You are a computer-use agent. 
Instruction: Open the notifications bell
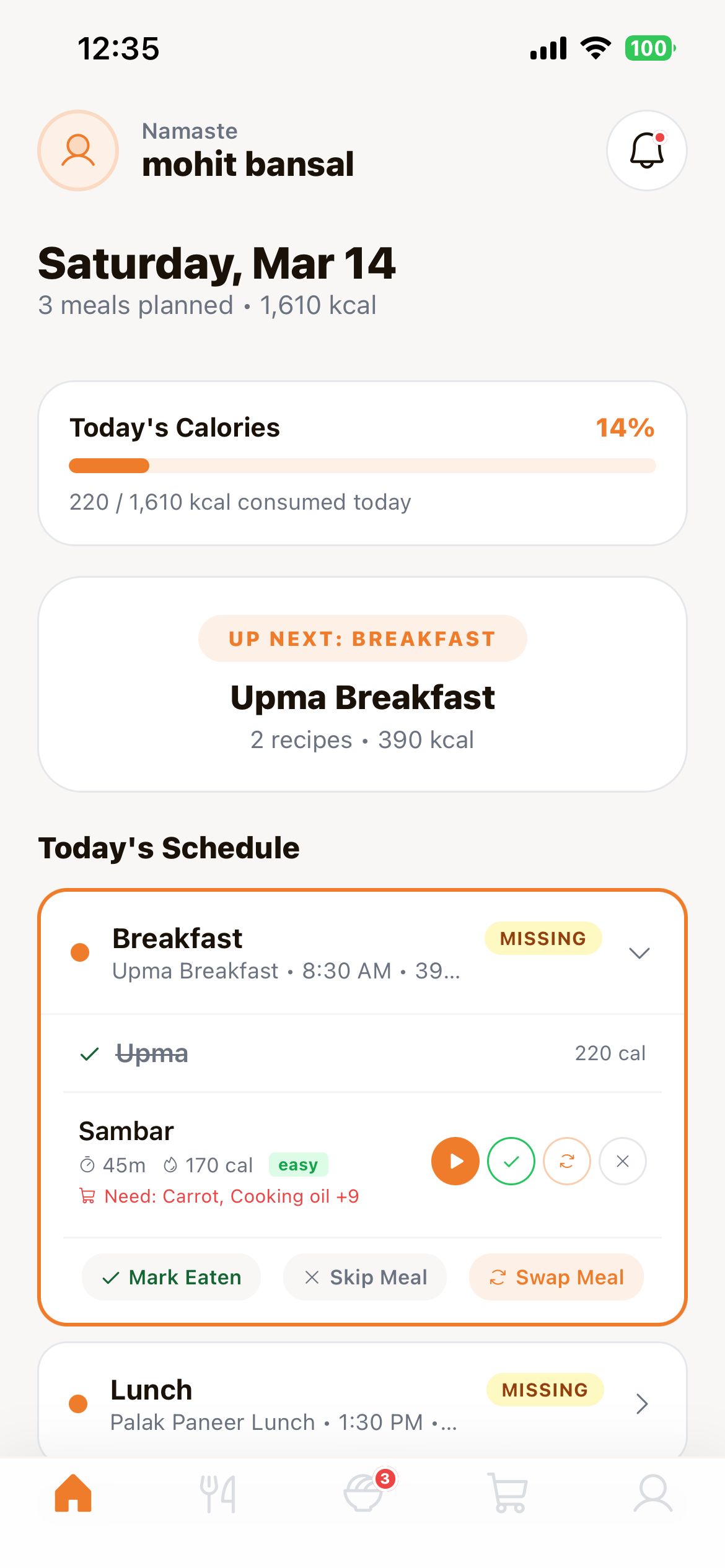646,150
